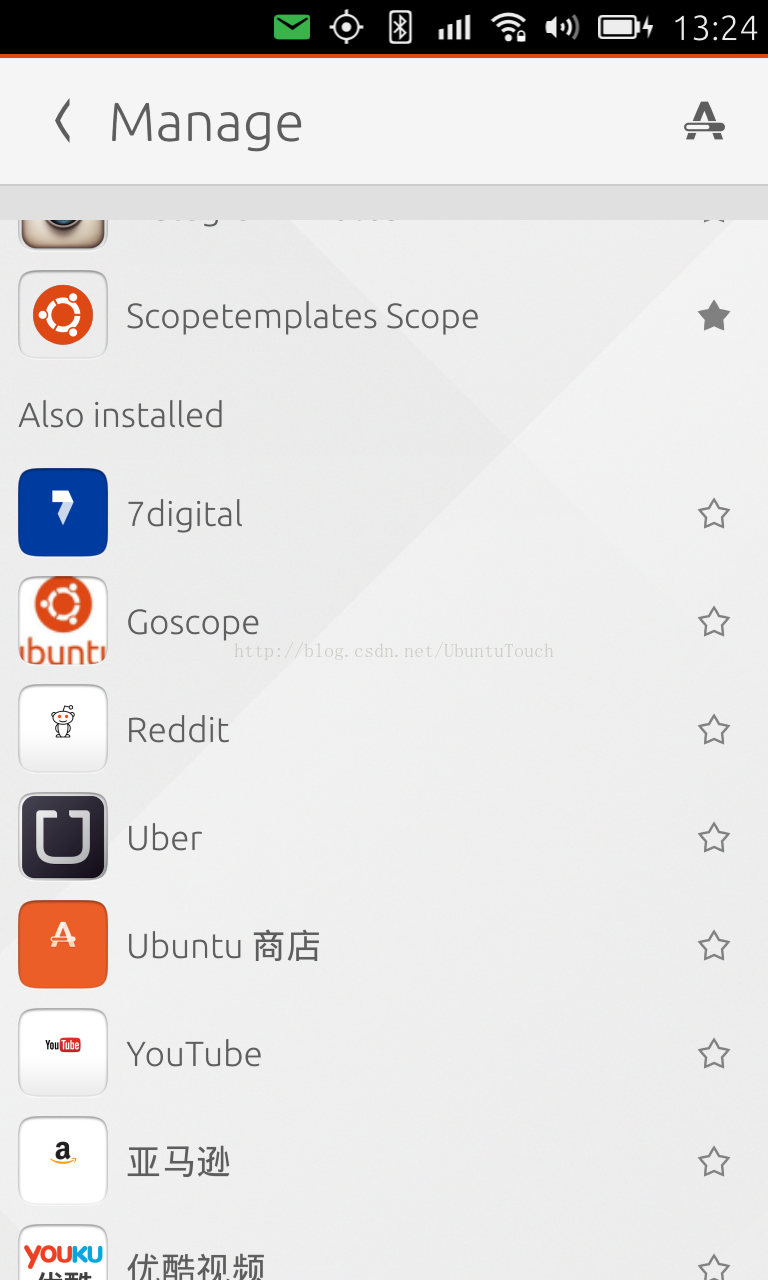Go back from the Manage screen
The height and width of the screenshot is (1280, 768).
63,123
